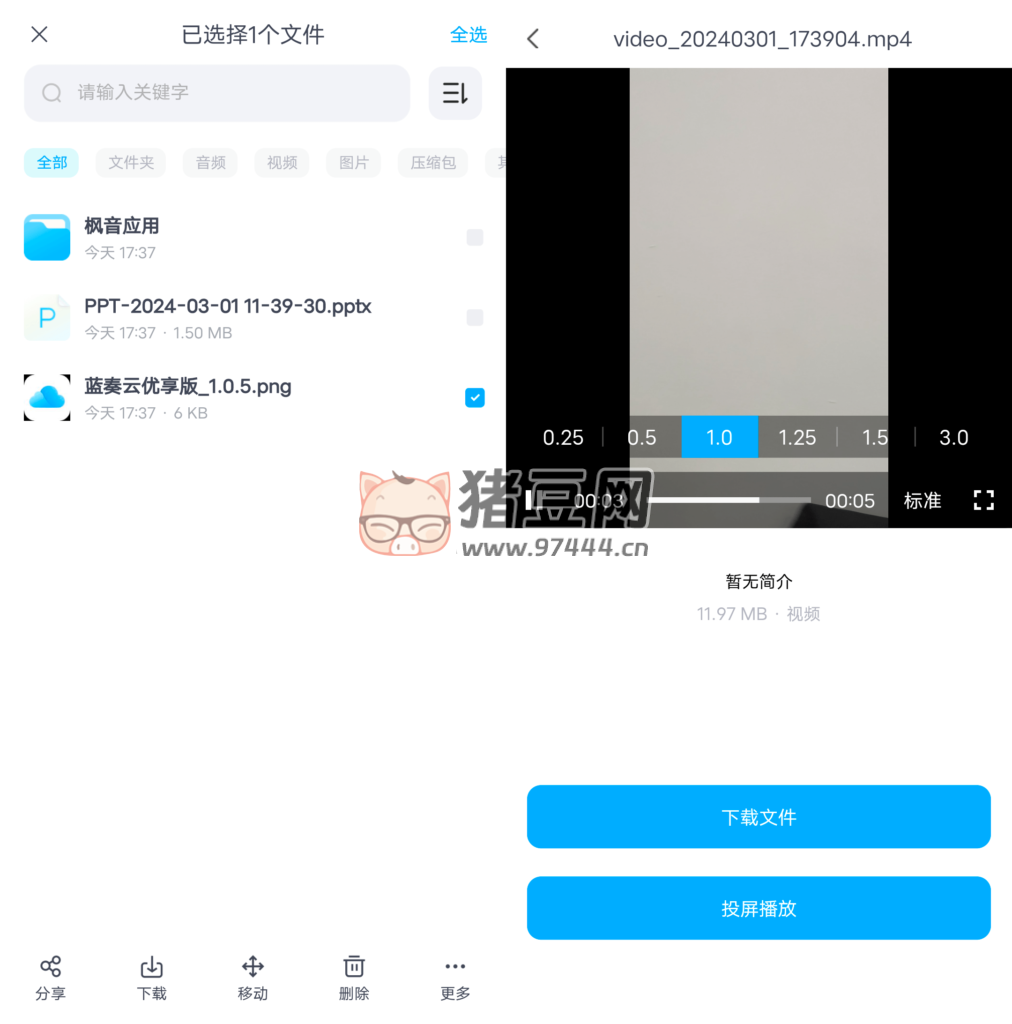Open the sort order icon
The image size is (1012, 1024).
click(x=455, y=94)
